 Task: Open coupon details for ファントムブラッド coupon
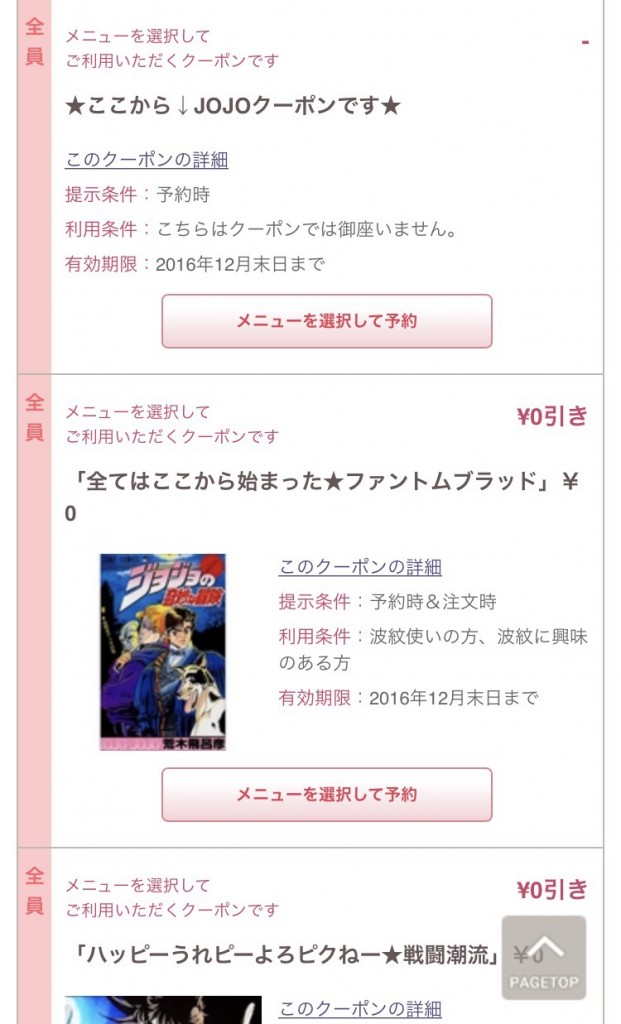360,567
